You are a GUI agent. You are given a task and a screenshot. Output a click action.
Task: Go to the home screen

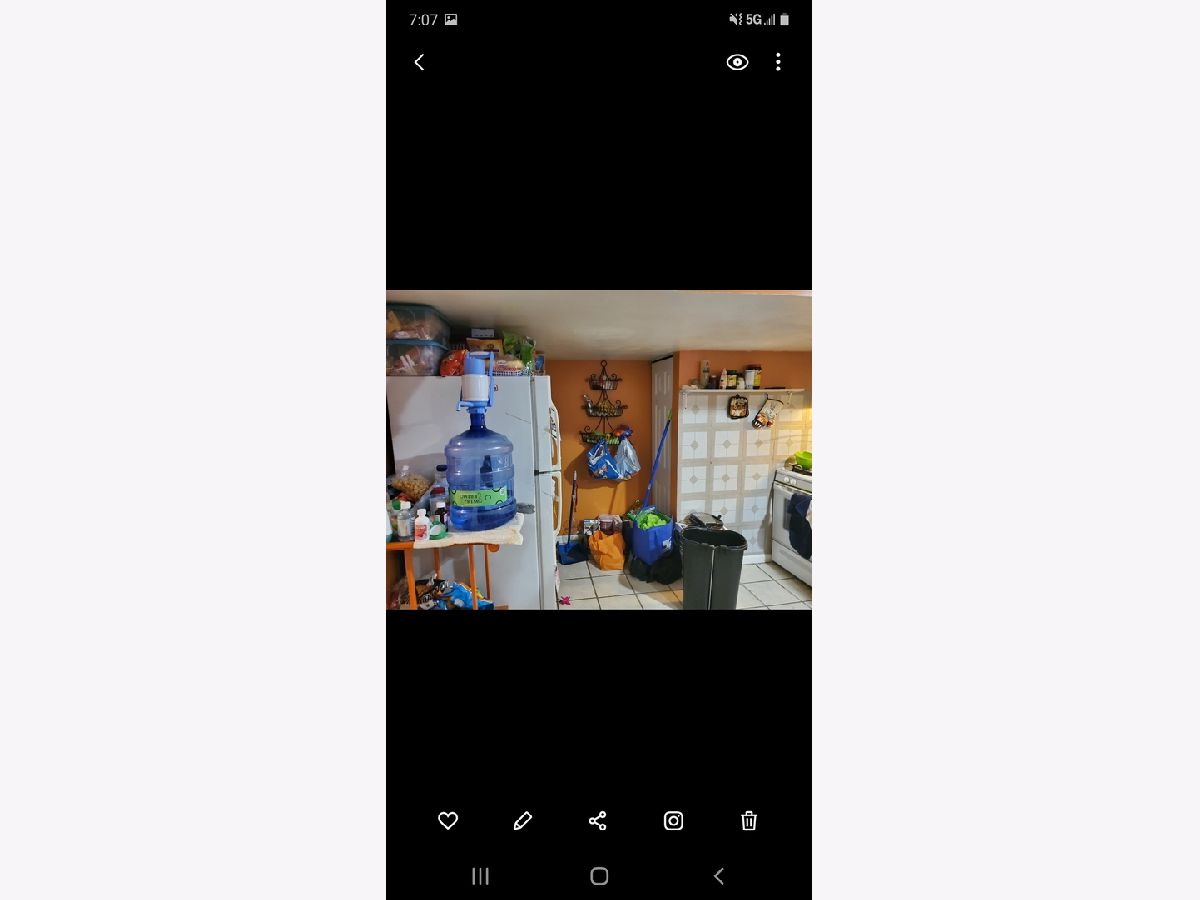click(599, 876)
